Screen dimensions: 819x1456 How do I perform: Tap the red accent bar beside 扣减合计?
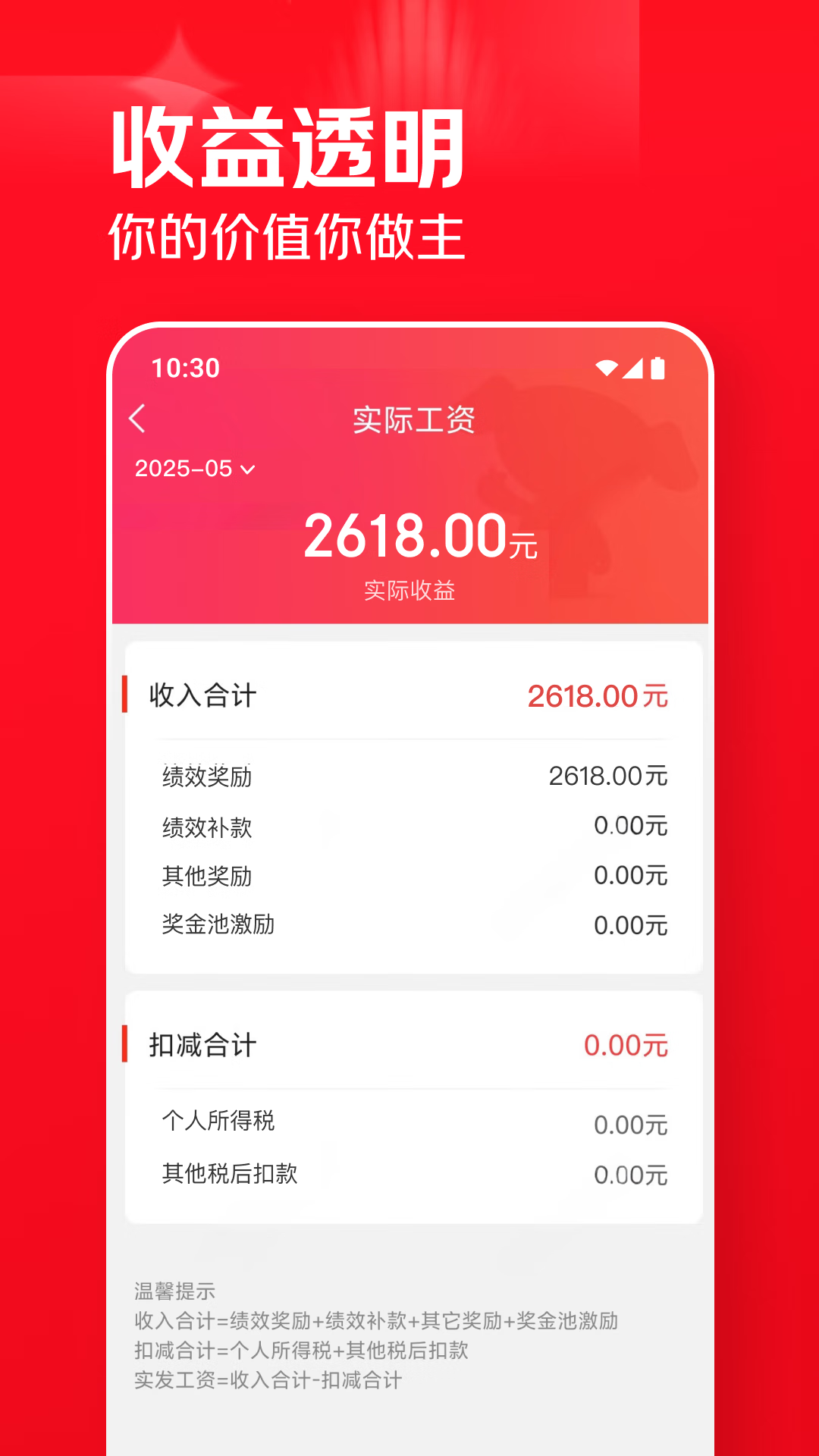[127, 1044]
